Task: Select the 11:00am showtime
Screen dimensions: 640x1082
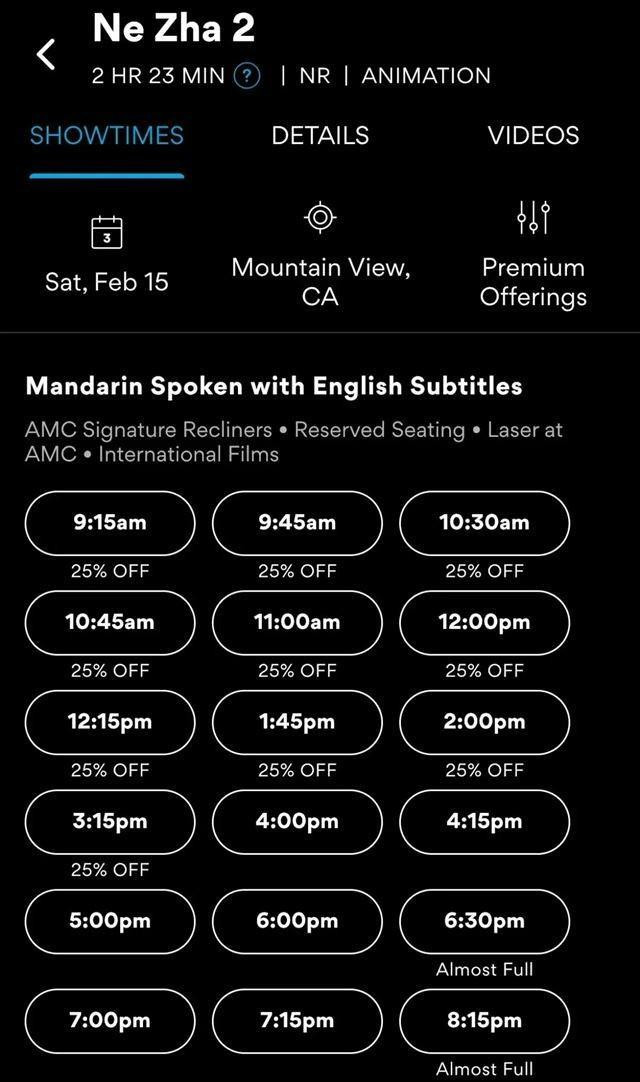Action: [297, 622]
